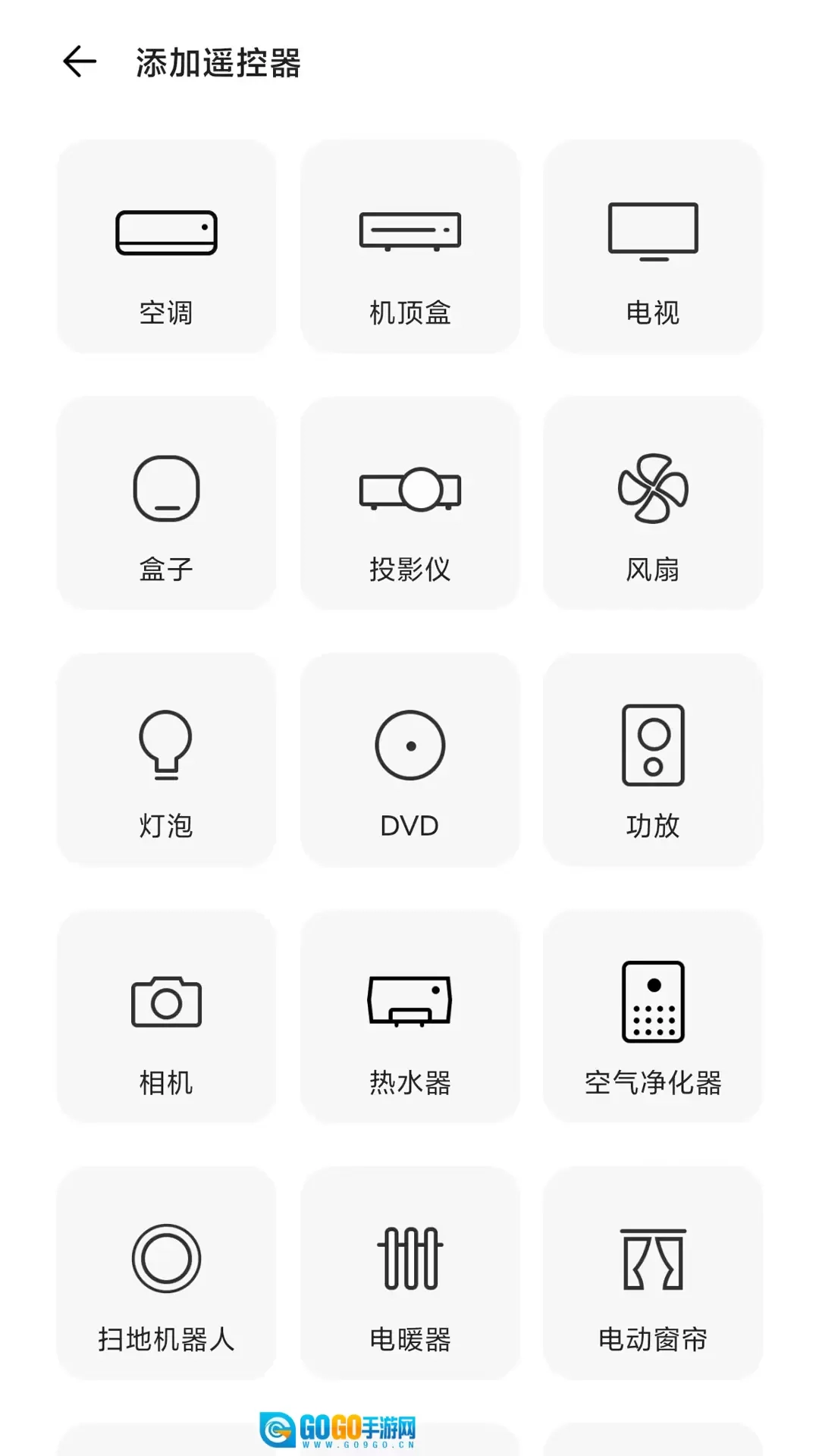Choose the 扫地机器人 card
819x1456 pixels.
click(x=166, y=1273)
